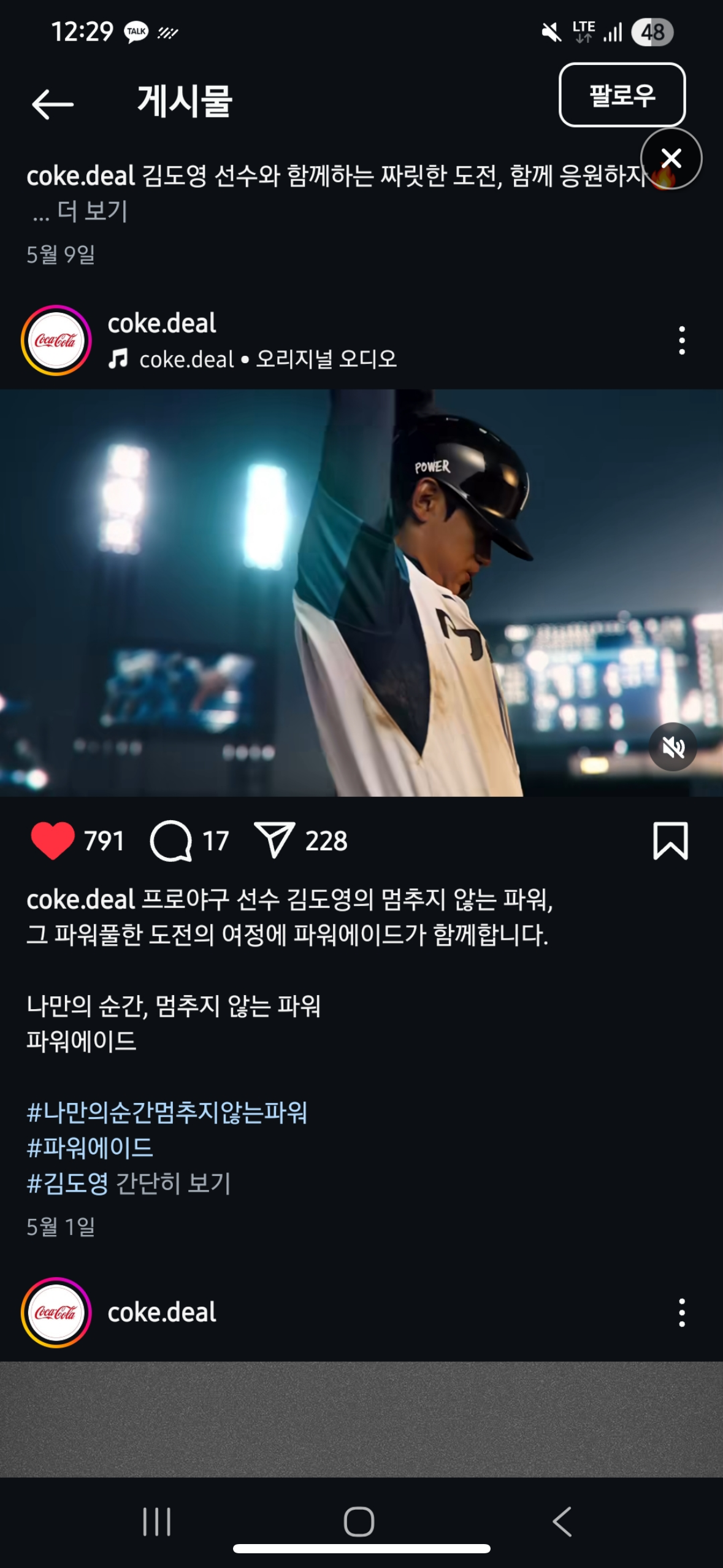Open coke.deal profile picture on the reel post

point(56,340)
